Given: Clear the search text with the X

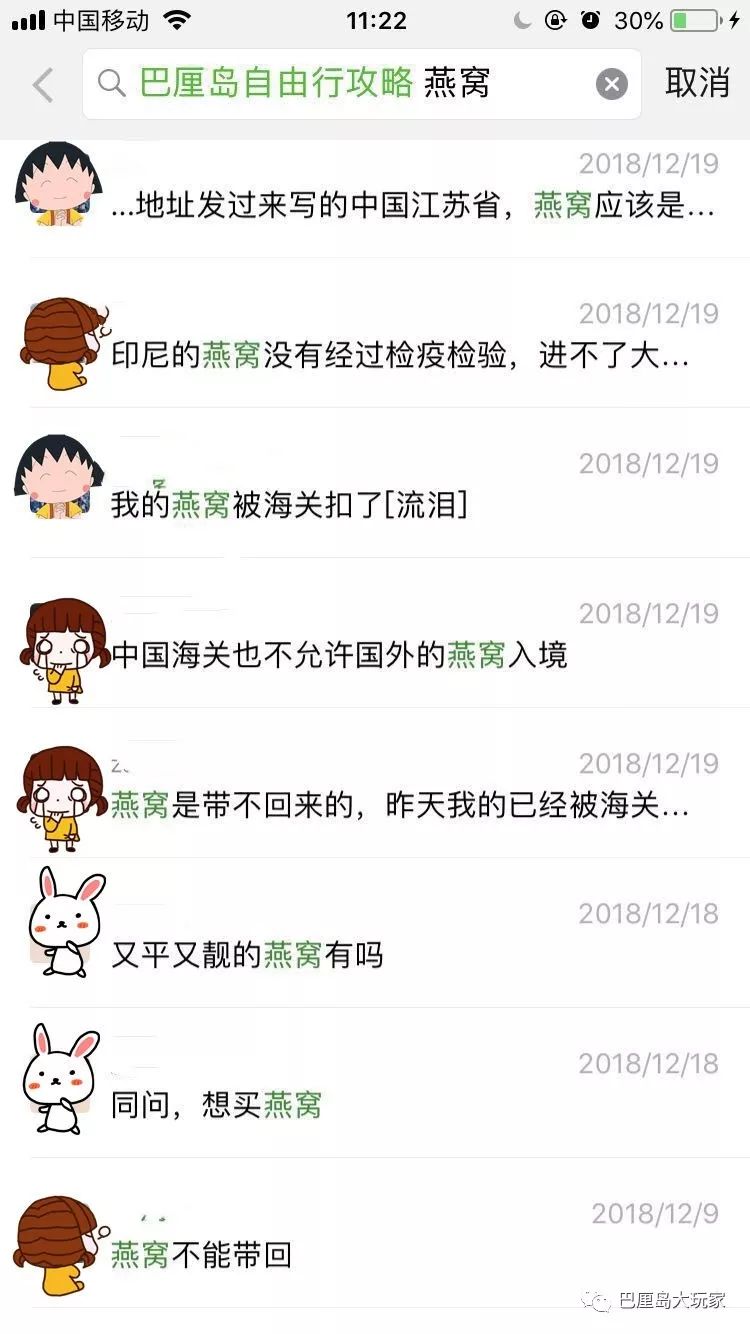Looking at the screenshot, I should 612,84.
